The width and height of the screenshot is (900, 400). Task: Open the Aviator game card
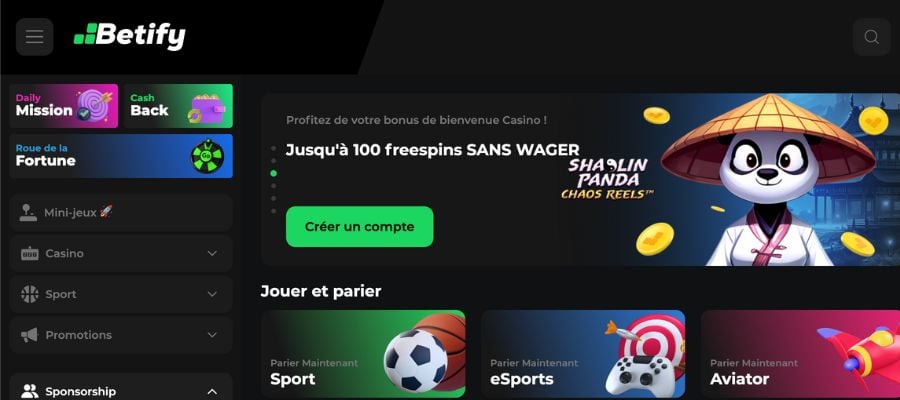[800, 353]
